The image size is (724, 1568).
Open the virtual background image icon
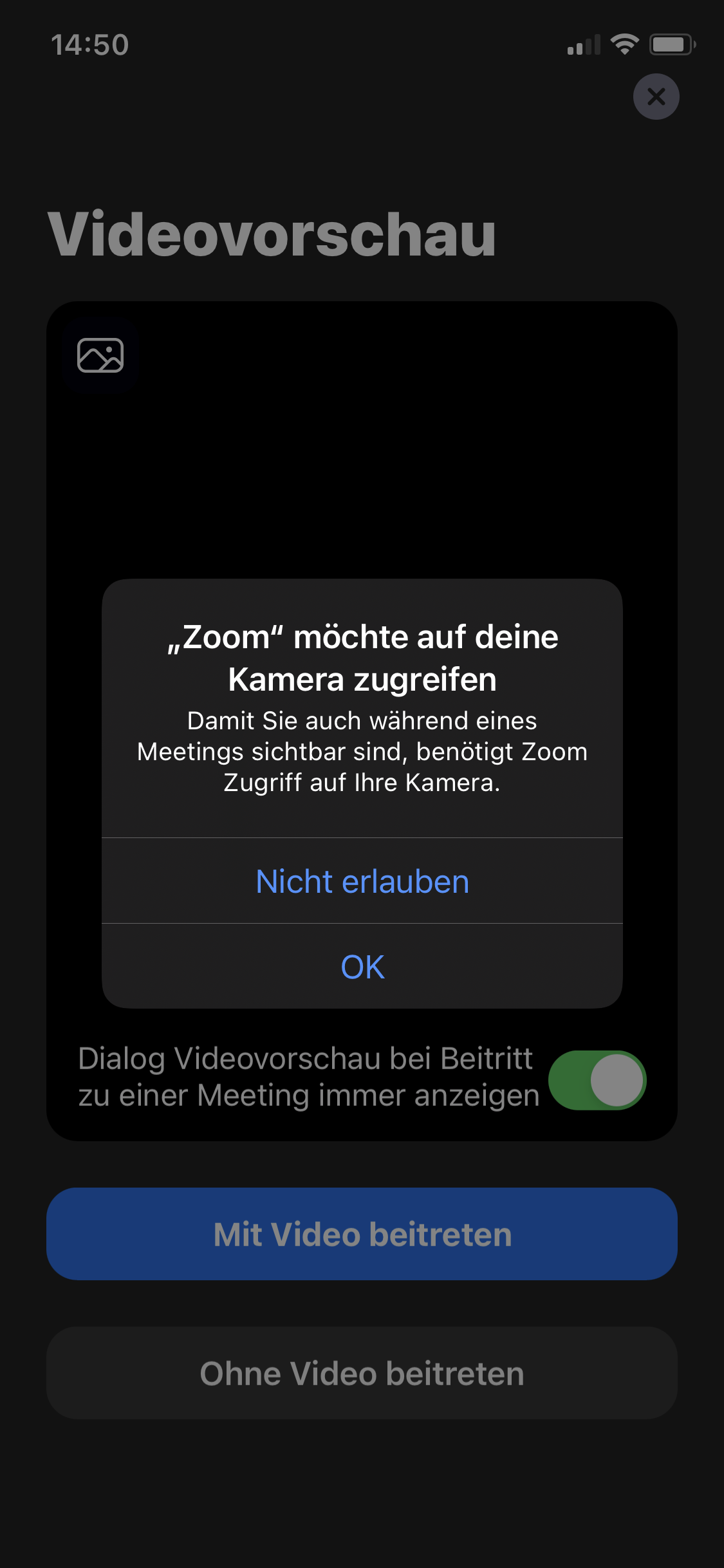(x=100, y=355)
